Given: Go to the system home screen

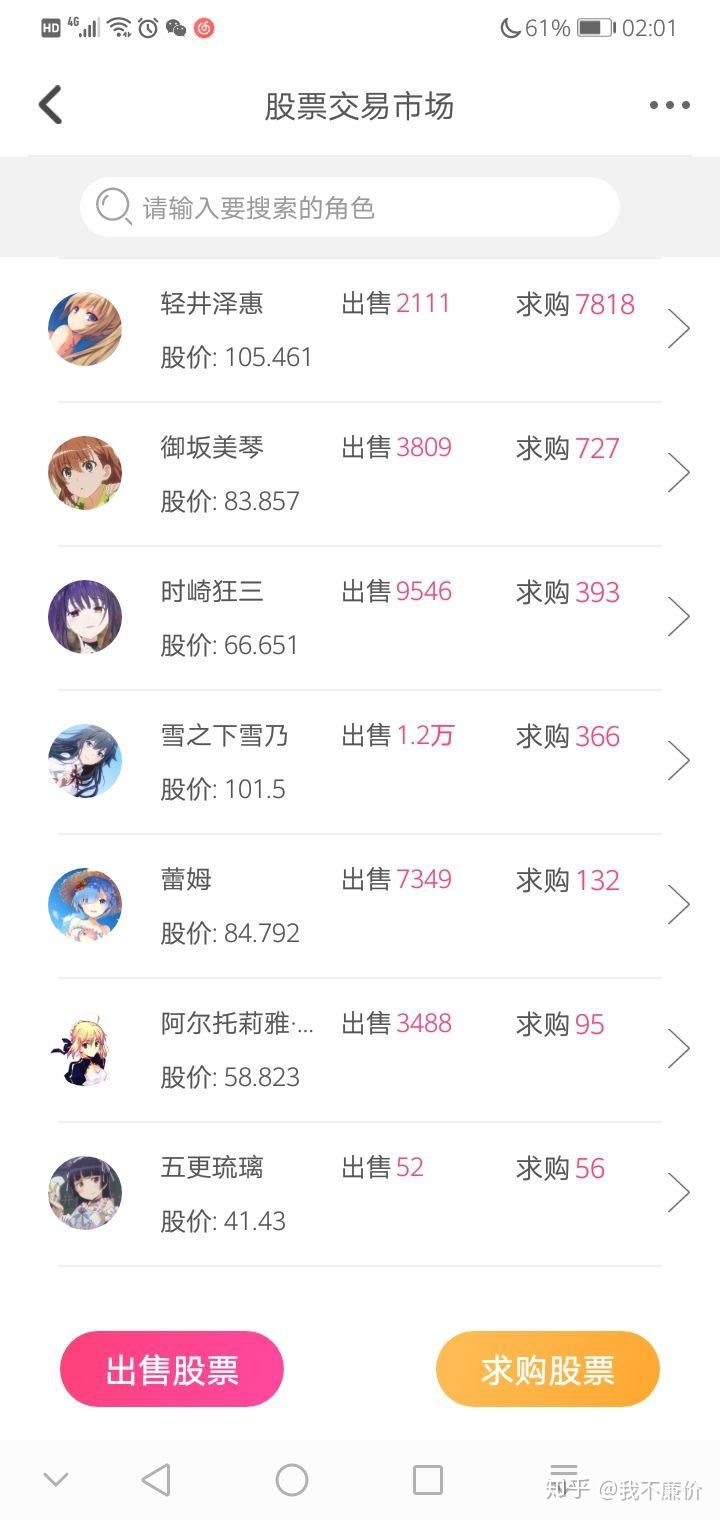Looking at the screenshot, I should tap(292, 1480).
